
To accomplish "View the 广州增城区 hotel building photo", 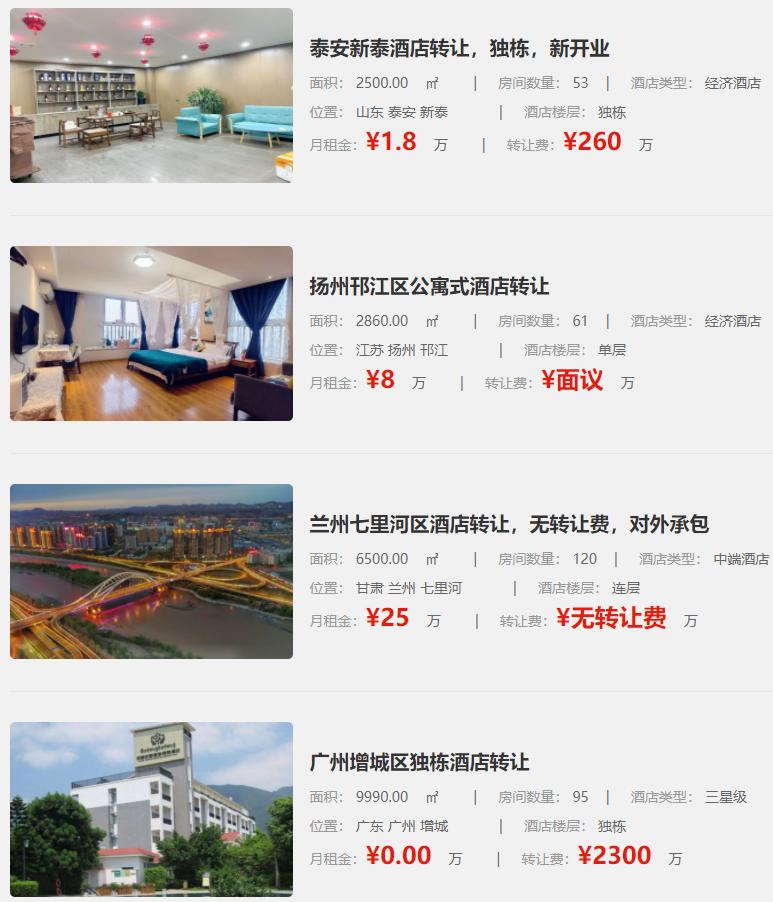I will point(151,809).
